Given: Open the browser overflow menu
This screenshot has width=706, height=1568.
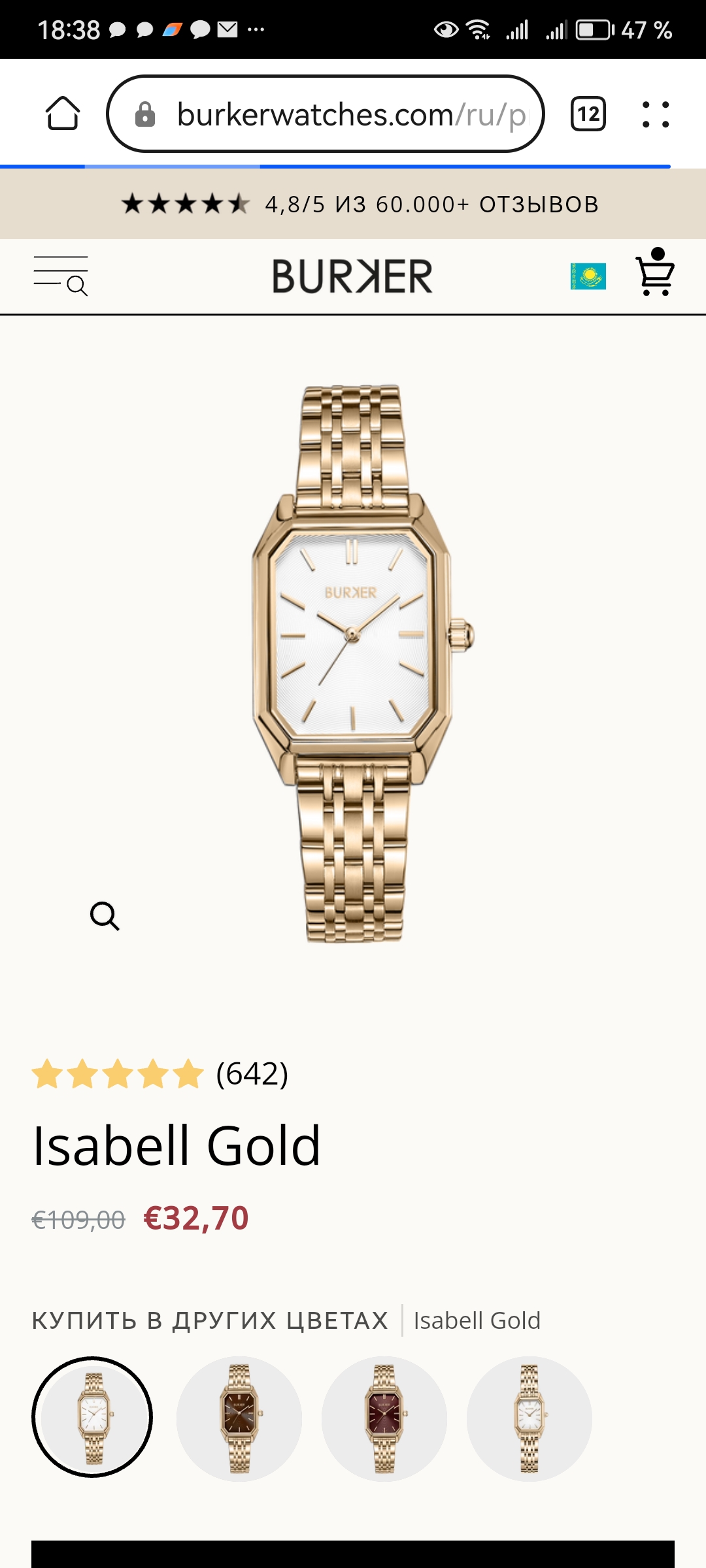Looking at the screenshot, I should (x=655, y=114).
